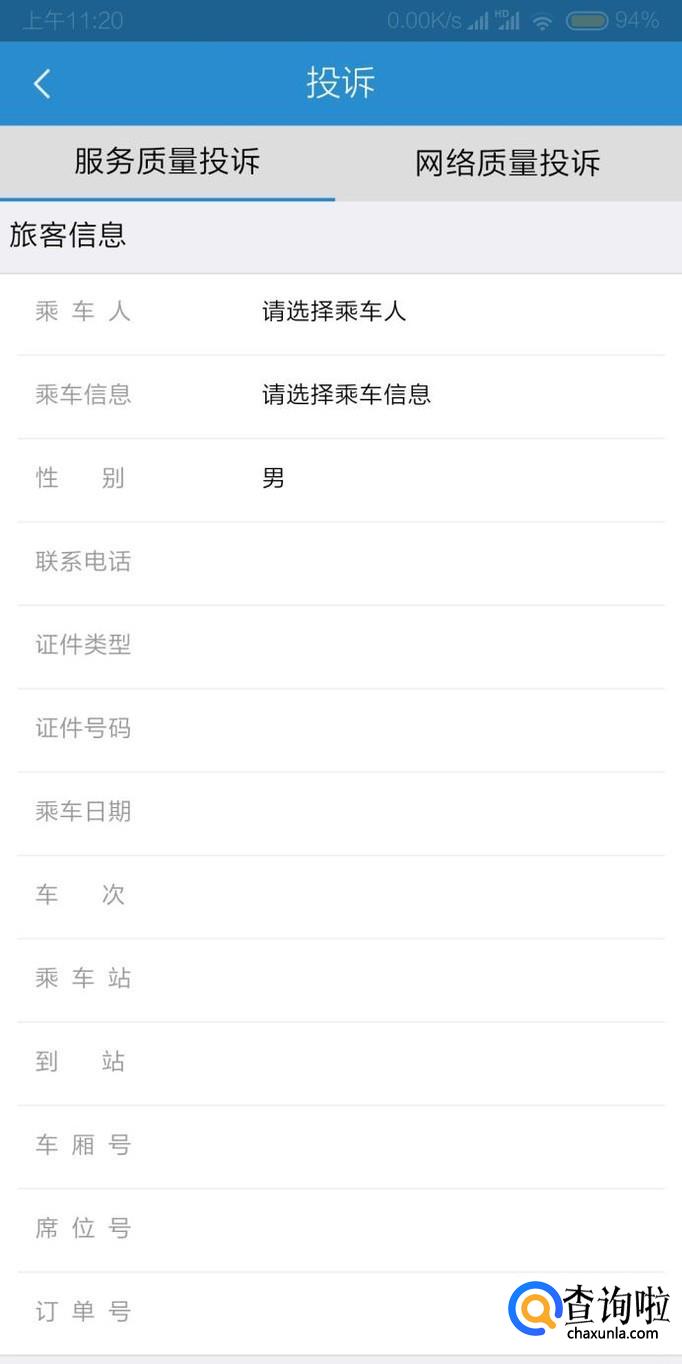Open the 证件类型 field
The image size is (682, 1364).
(341, 646)
